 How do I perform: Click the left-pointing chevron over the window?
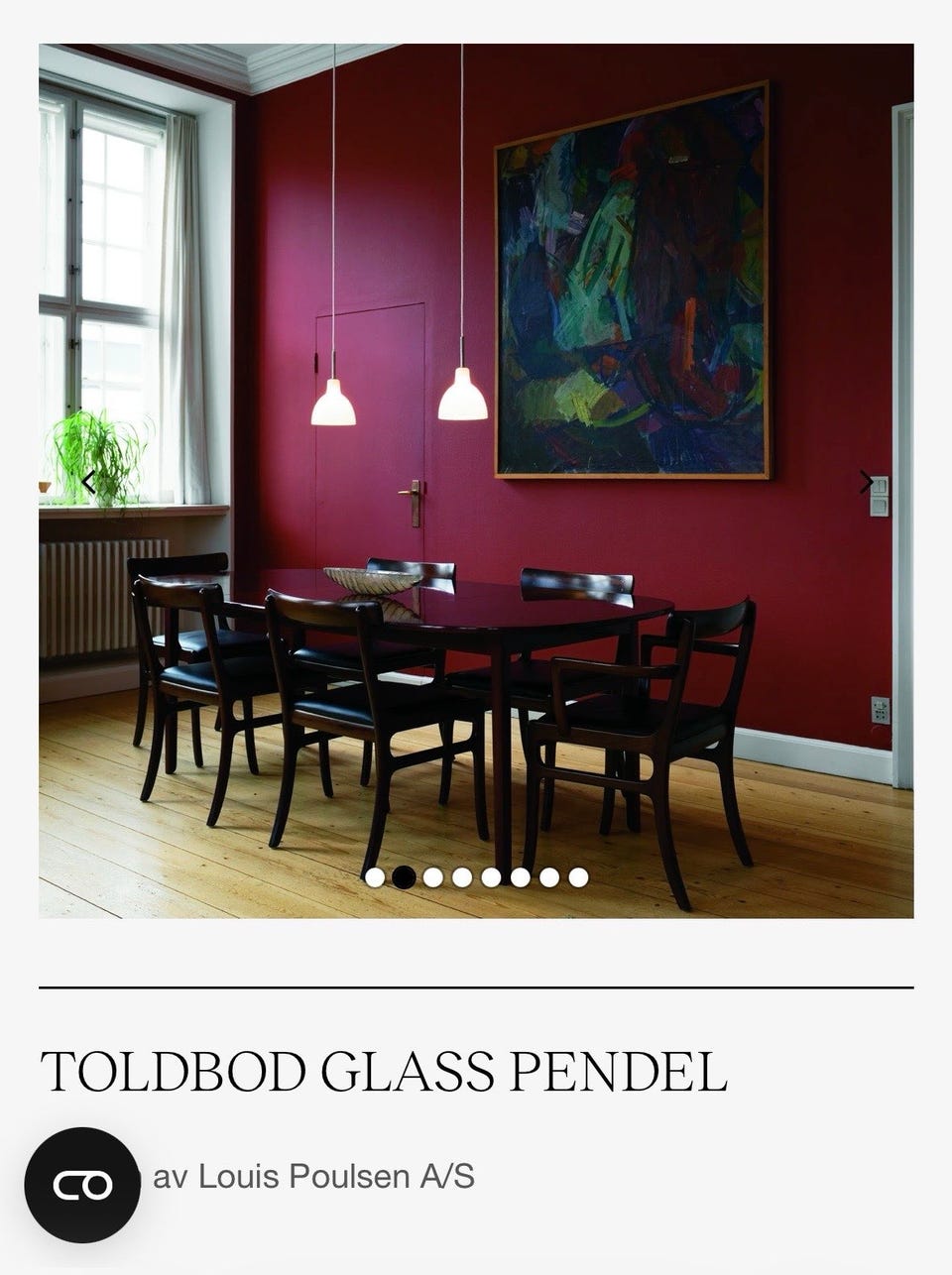click(x=90, y=483)
